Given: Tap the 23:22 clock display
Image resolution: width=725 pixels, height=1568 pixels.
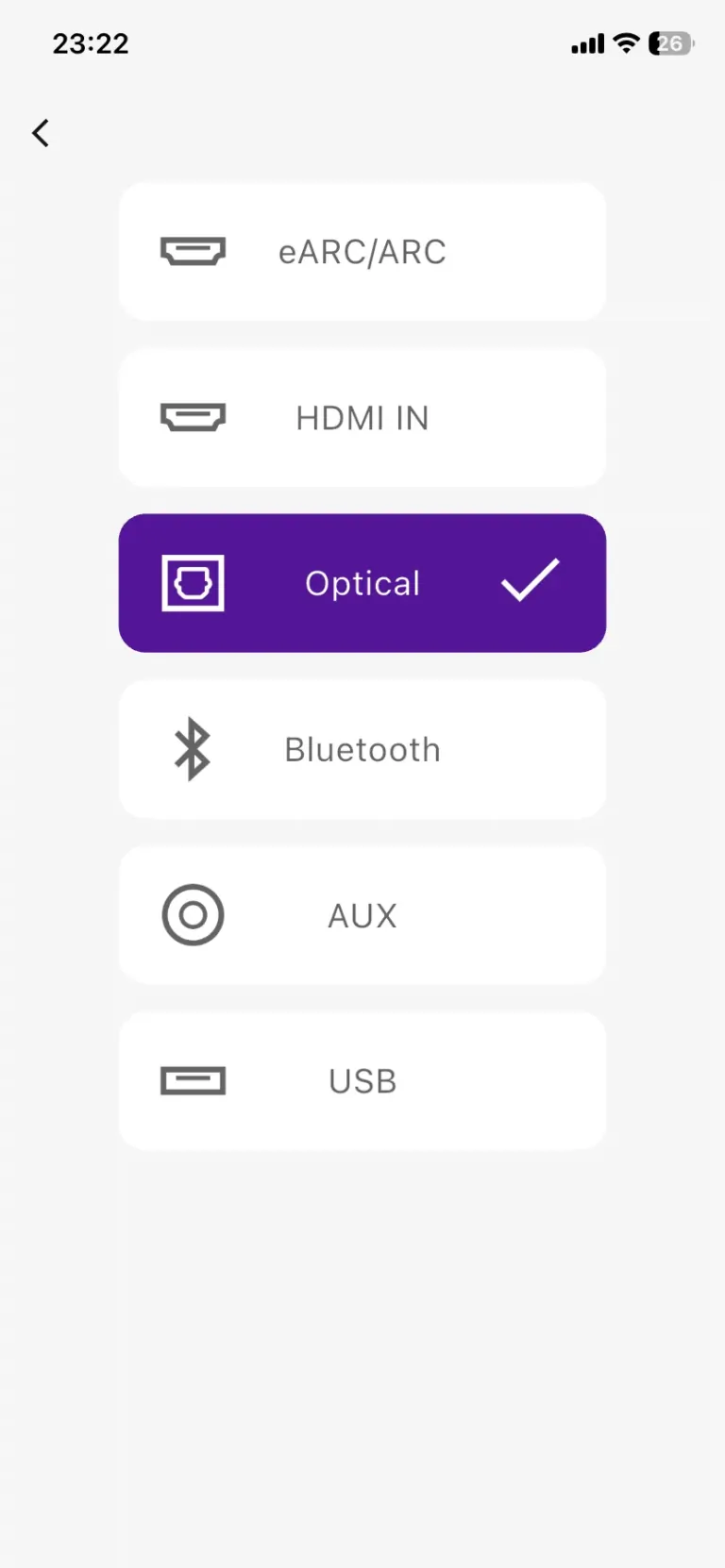Looking at the screenshot, I should (x=90, y=43).
